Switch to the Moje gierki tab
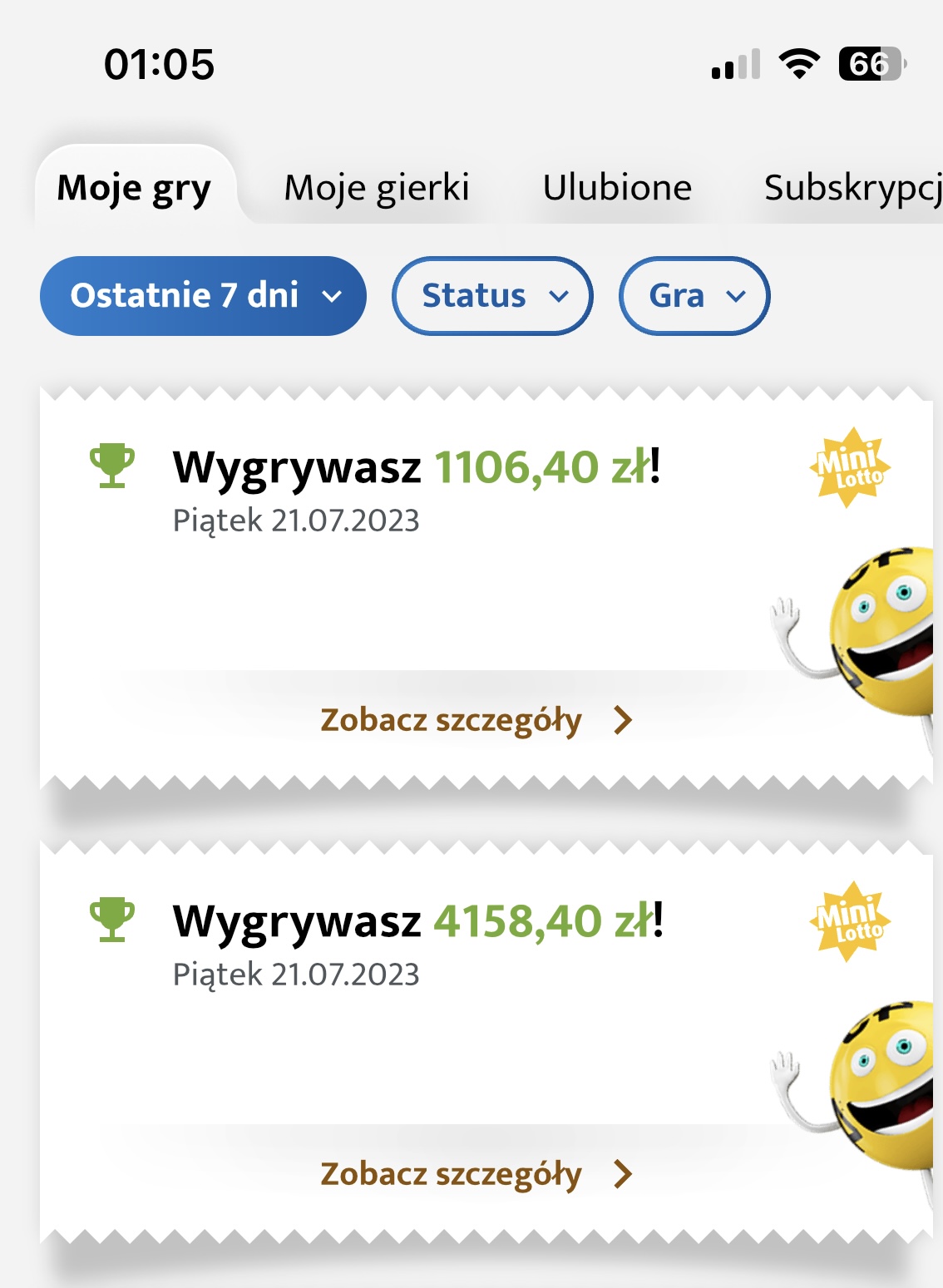943x1288 pixels. [x=377, y=188]
